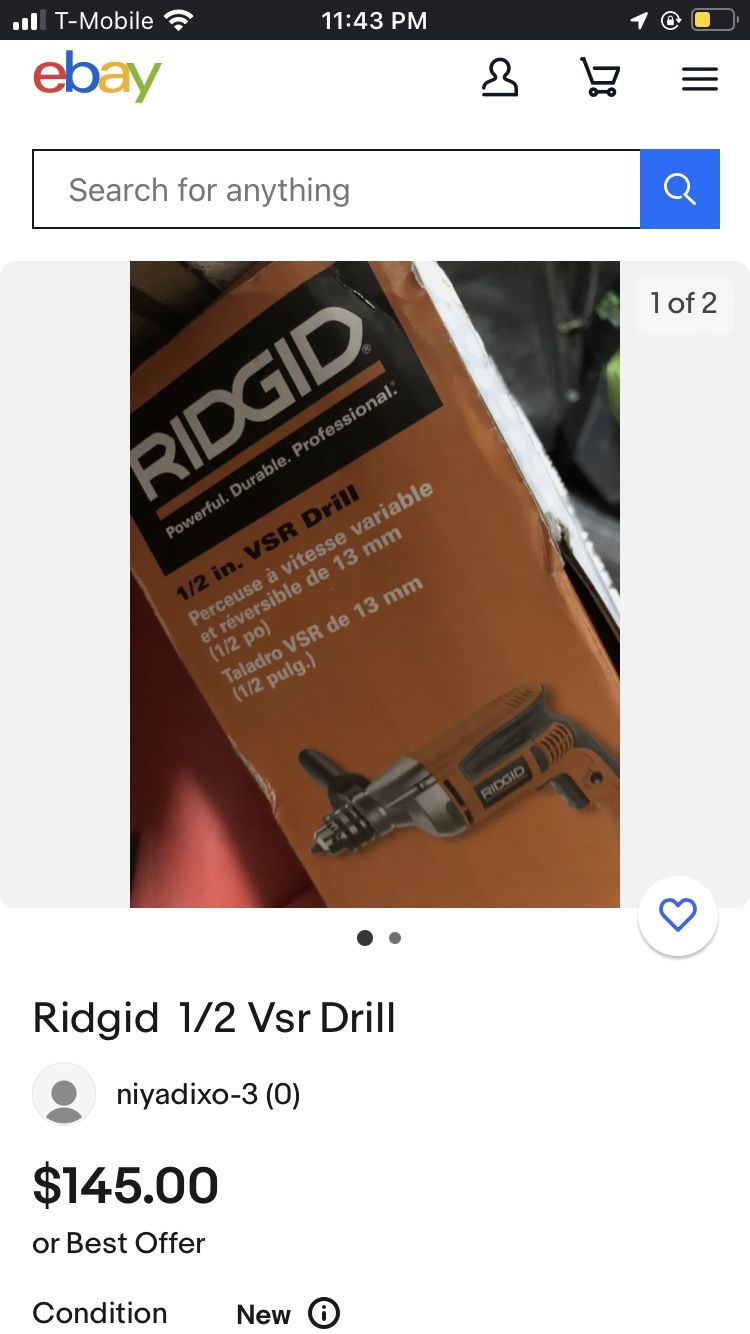
Task: Tap or Best Offer text
Action: (118, 1243)
